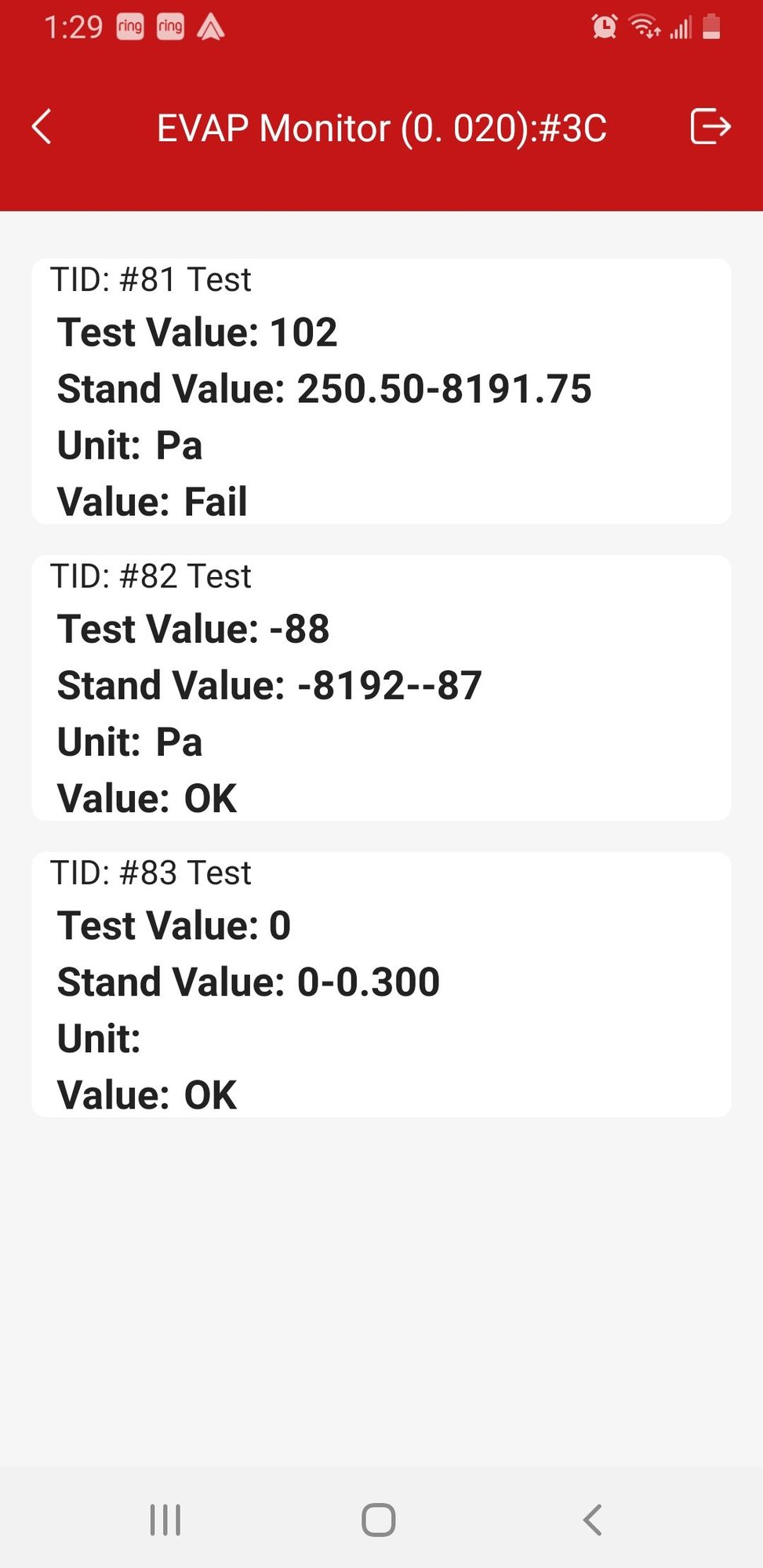
Task: Tap the Android back navigation chevron
Action: tap(592, 1519)
